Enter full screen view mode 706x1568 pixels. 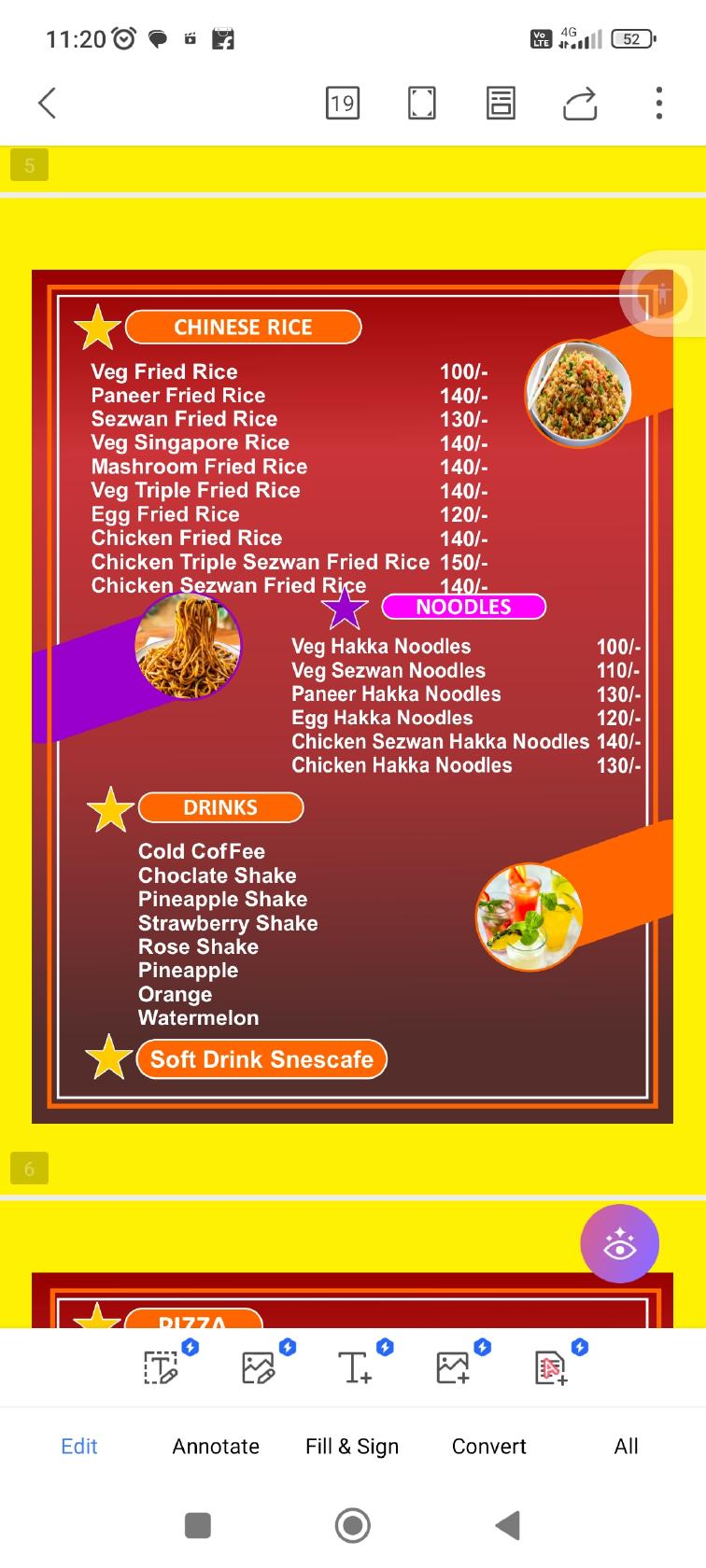tap(422, 103)
